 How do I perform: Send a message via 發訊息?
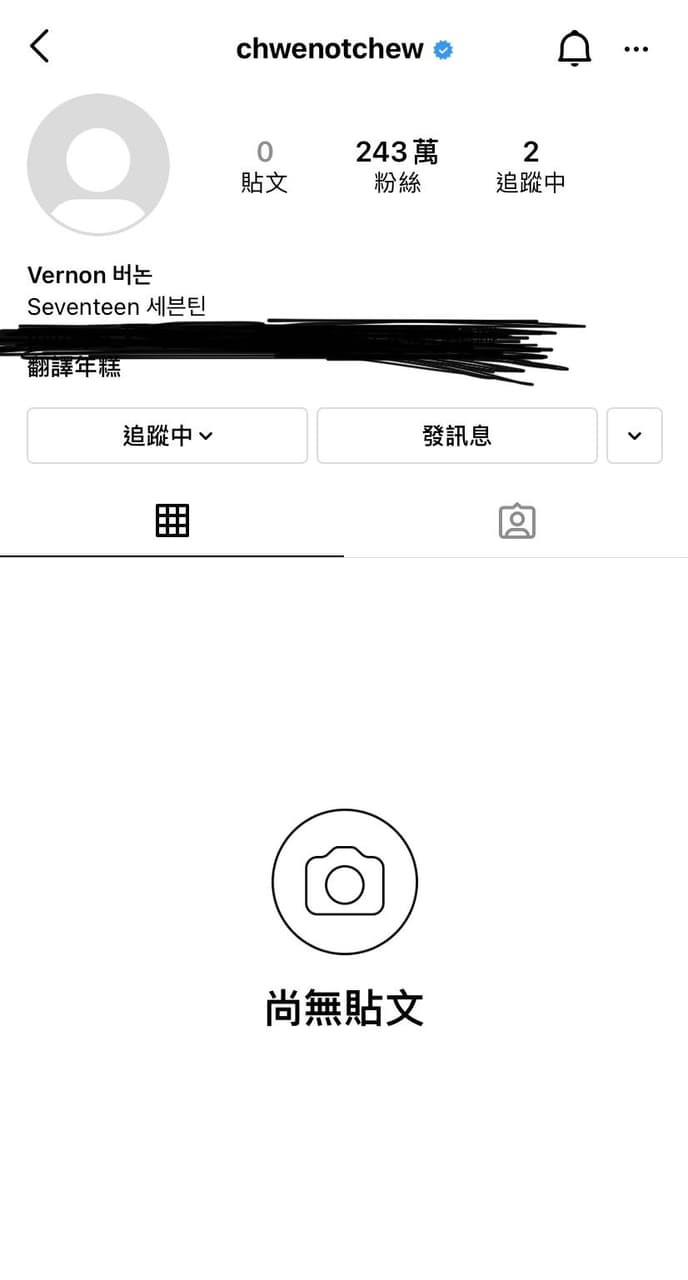(457, 436)
